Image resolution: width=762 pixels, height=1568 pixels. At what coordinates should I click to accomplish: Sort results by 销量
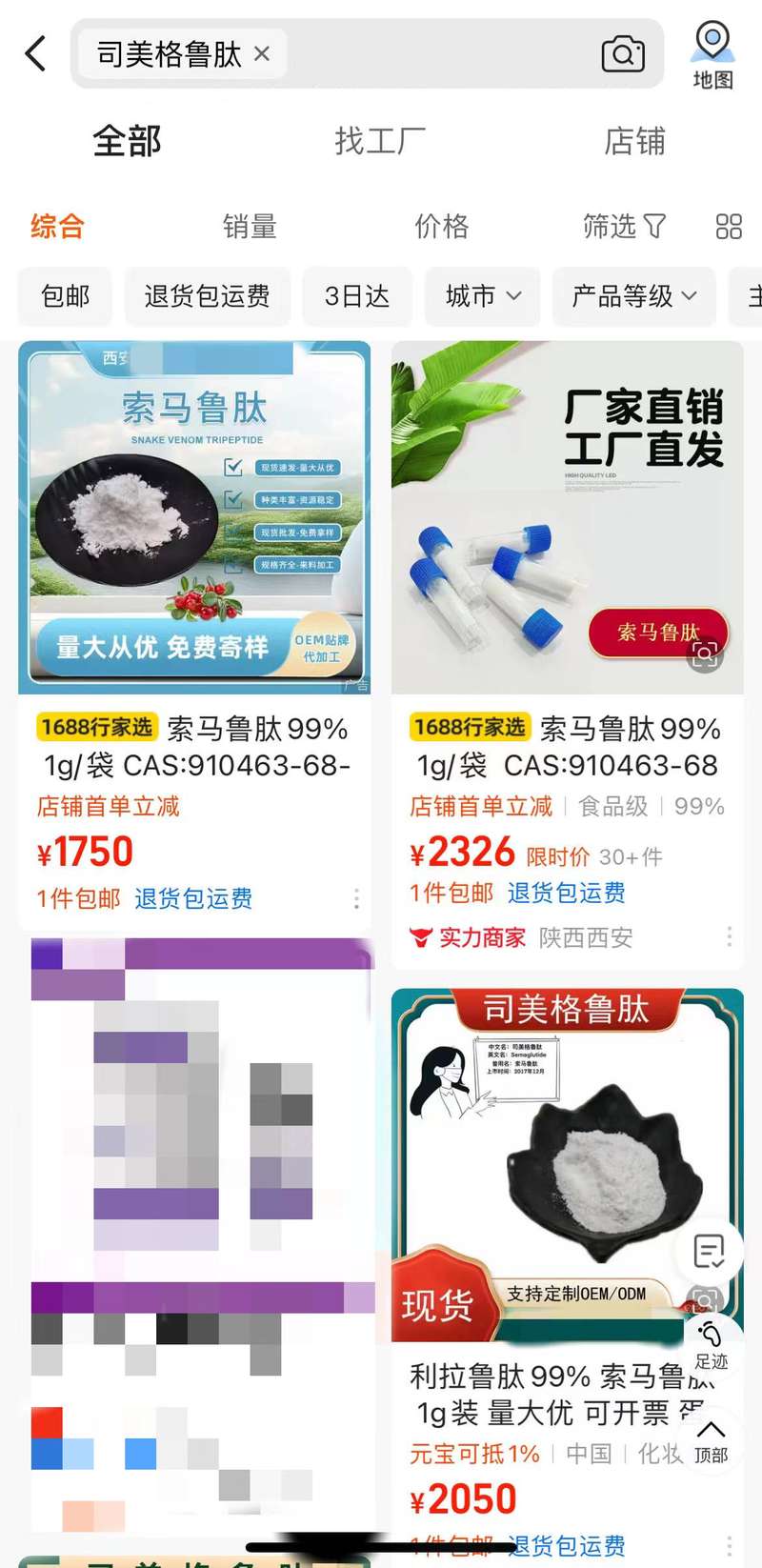click(250, 226)
